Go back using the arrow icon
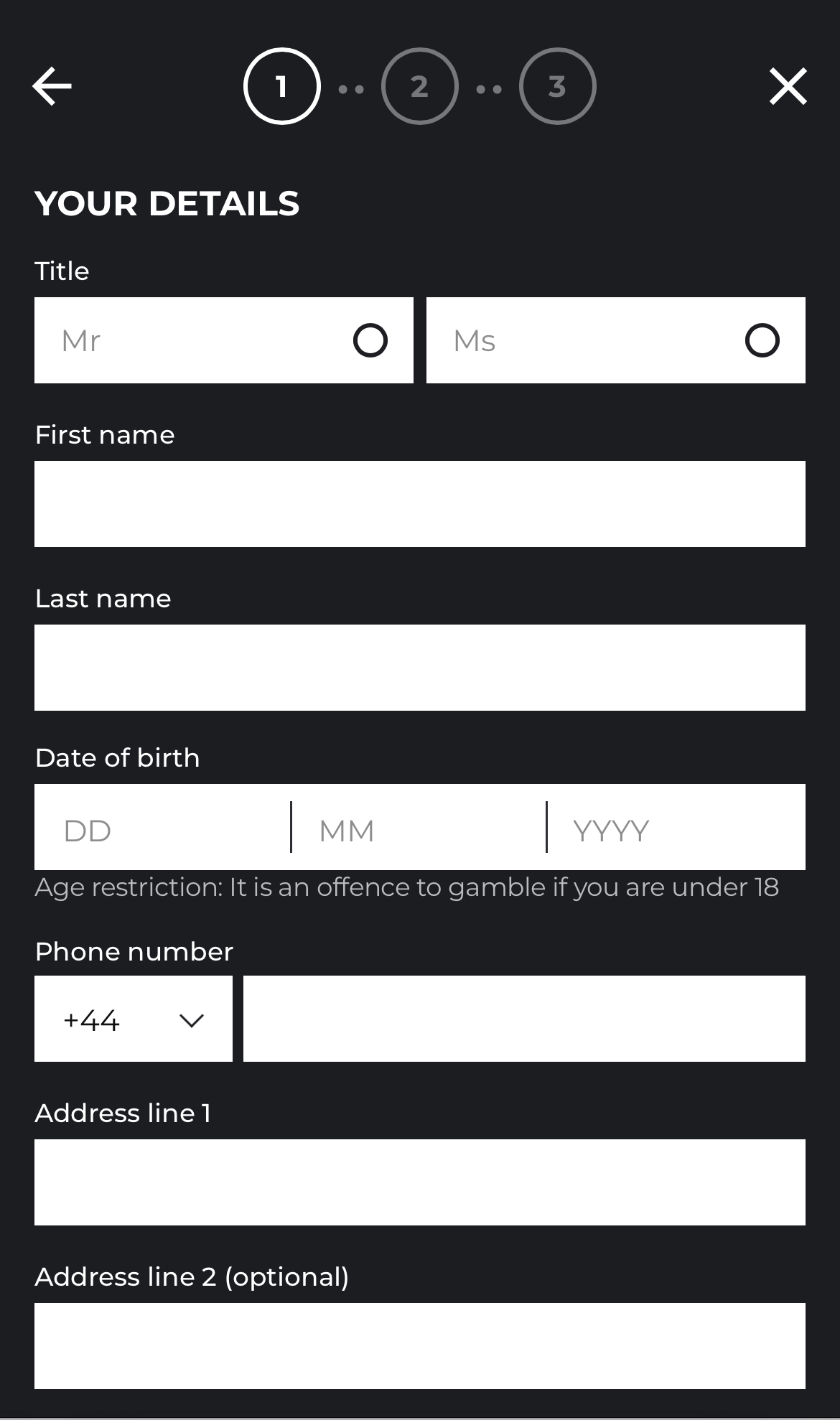The width and height of the screenshot is (840, 1420). click(x=52, y=86)
